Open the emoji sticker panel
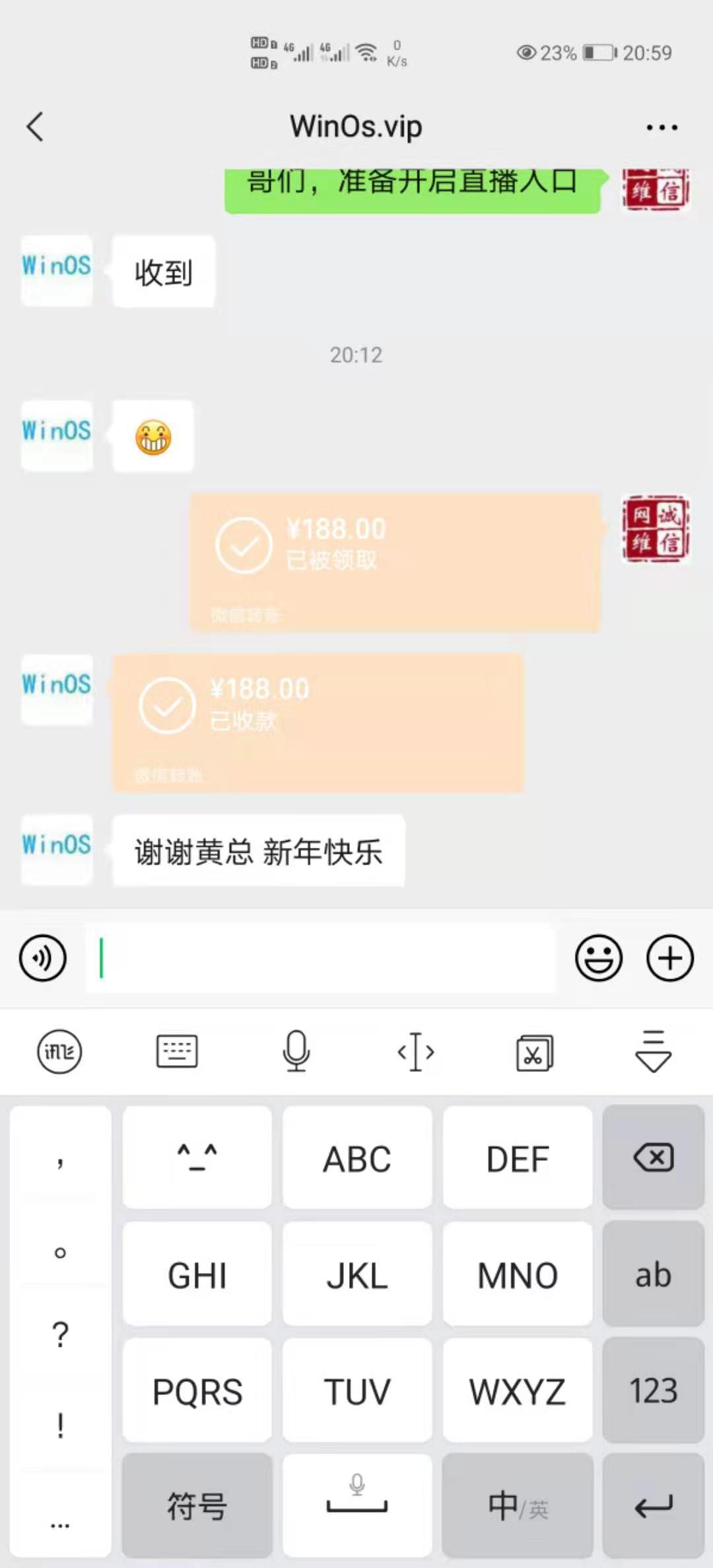 (x=599, y=958)
